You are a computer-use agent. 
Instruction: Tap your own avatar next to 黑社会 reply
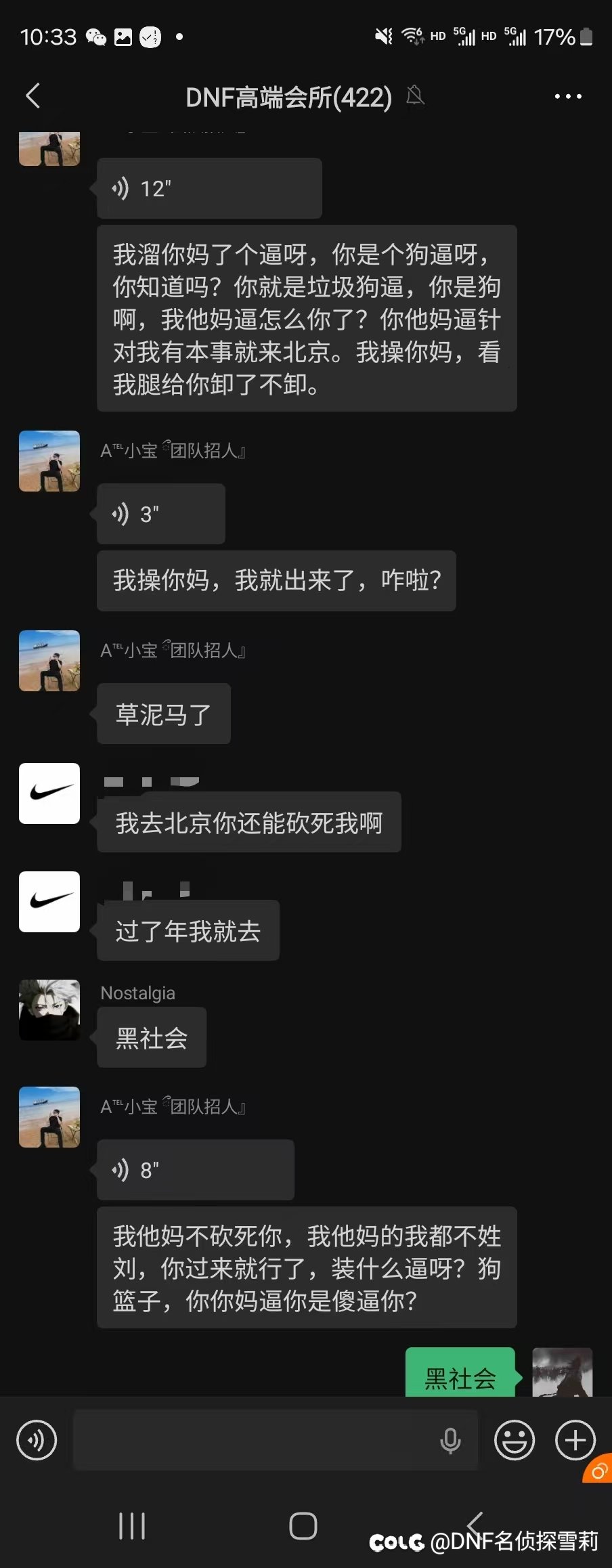pos(563,1374)
